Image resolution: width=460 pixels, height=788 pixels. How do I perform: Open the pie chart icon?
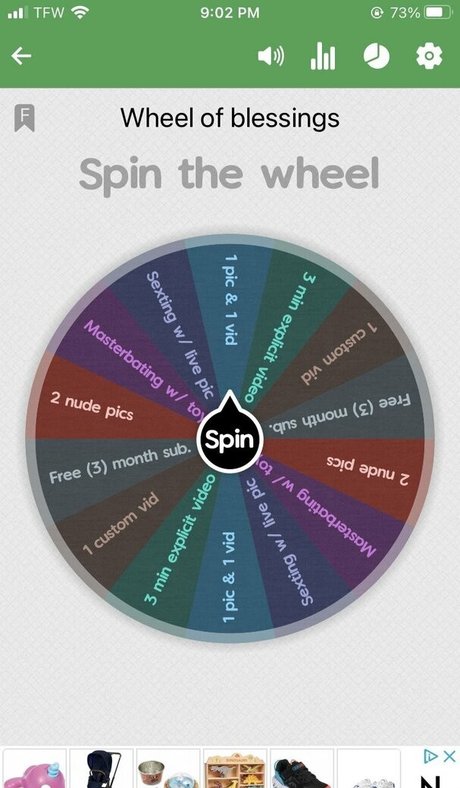coord(376,56)
